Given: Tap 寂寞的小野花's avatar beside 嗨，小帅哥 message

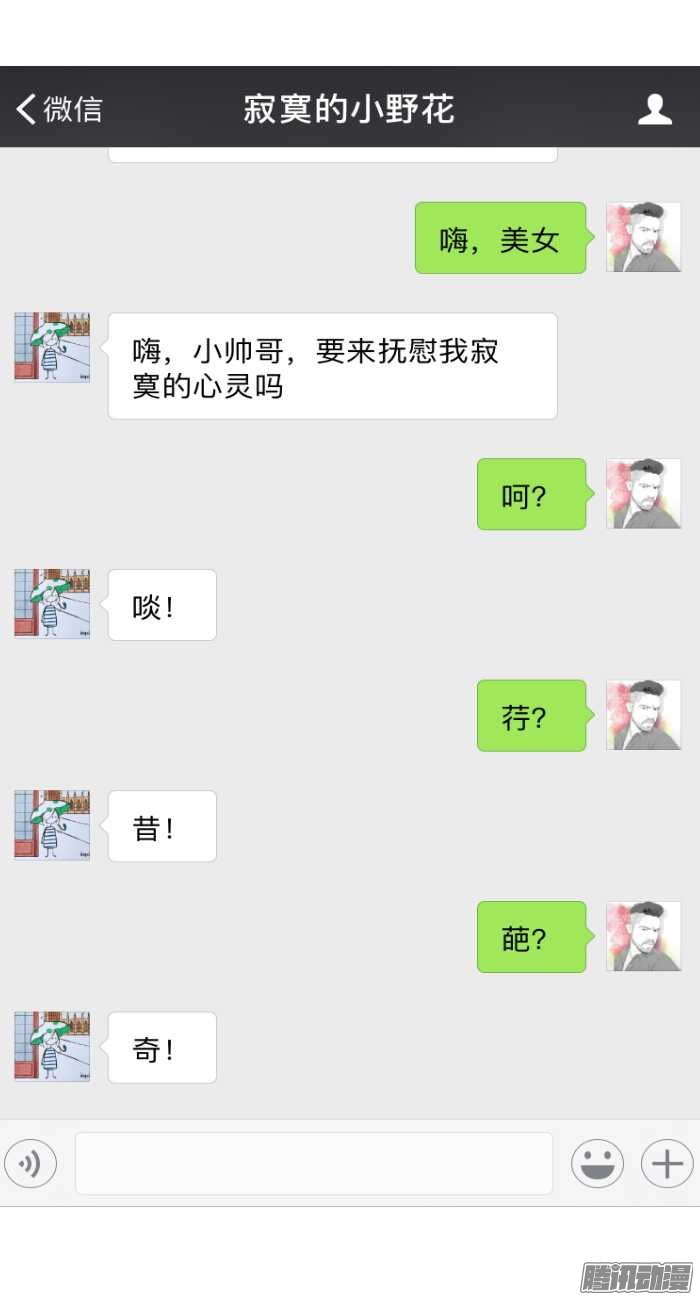Looking at the screenshot, I should point(52,347).
